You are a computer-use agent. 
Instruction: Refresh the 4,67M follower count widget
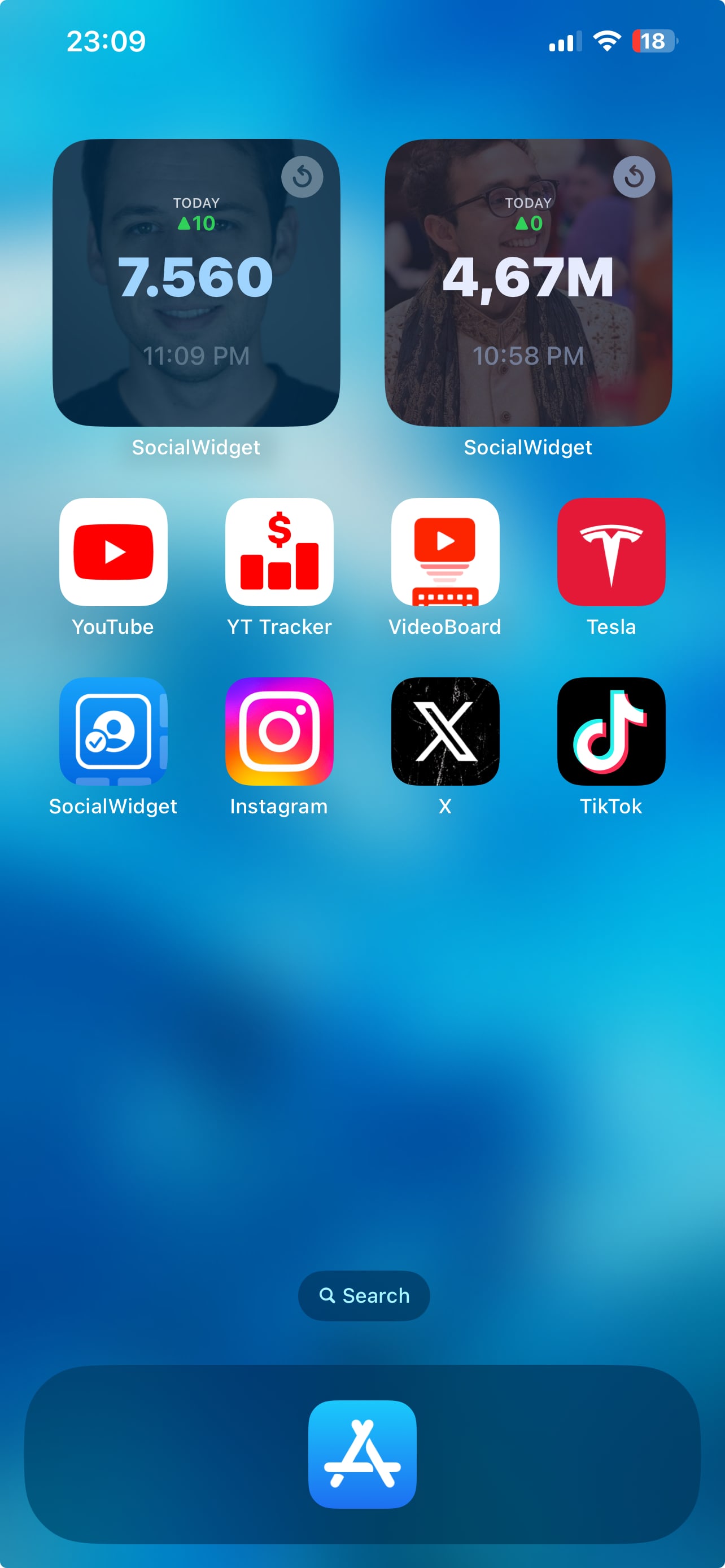tap(634, 177)
